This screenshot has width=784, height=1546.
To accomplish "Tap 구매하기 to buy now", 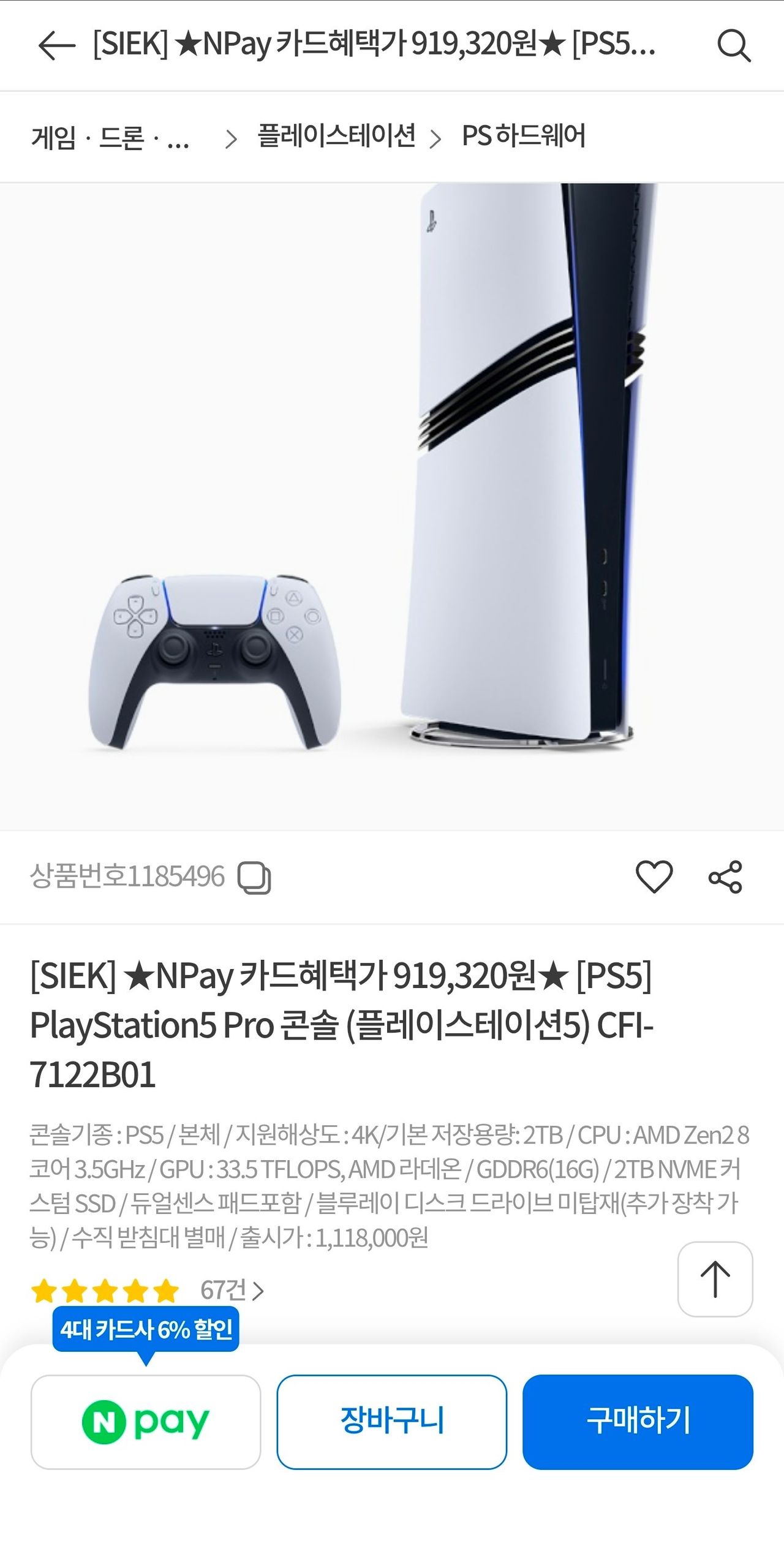I will tap(638, 1422).
